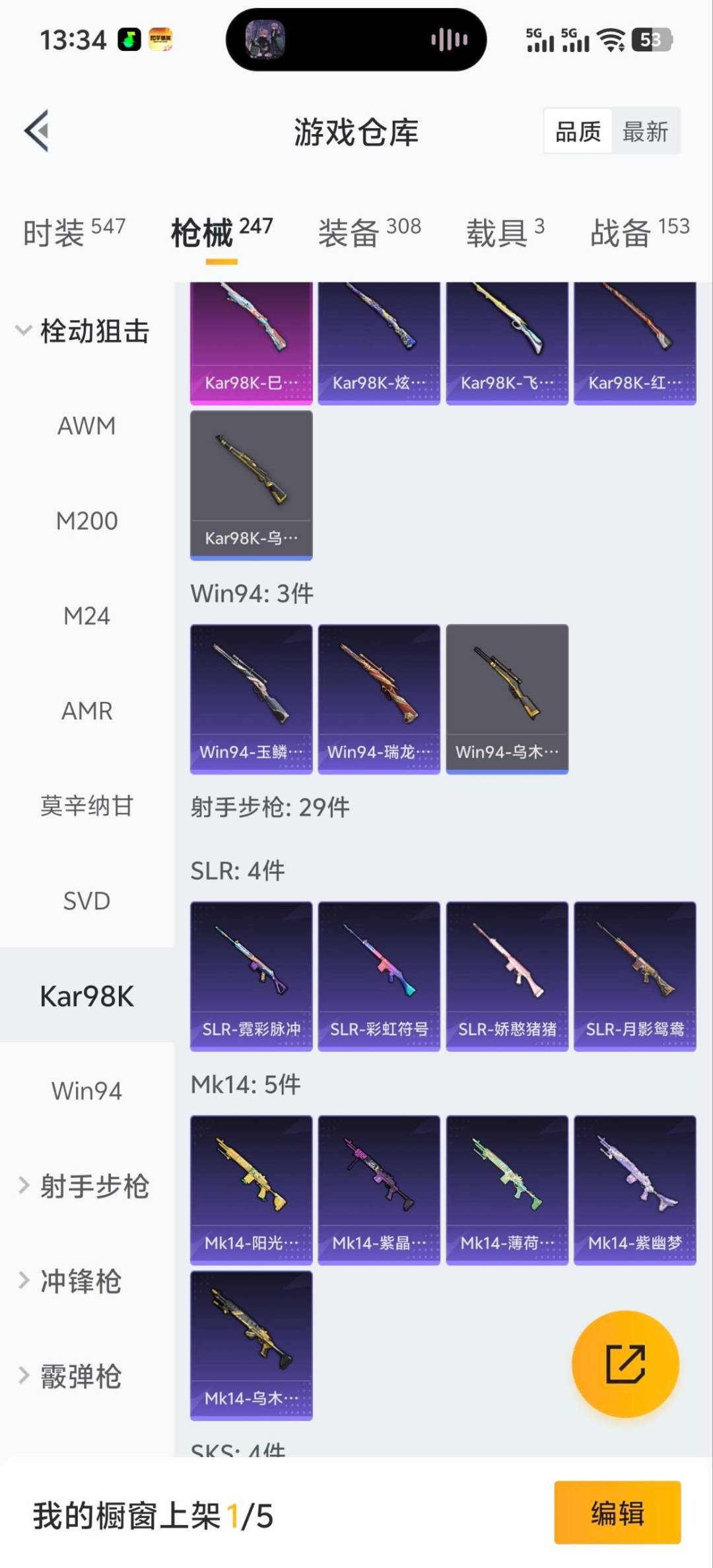
Task: Tap the back arrow to exit warehouse
Action: click(38, 131)
